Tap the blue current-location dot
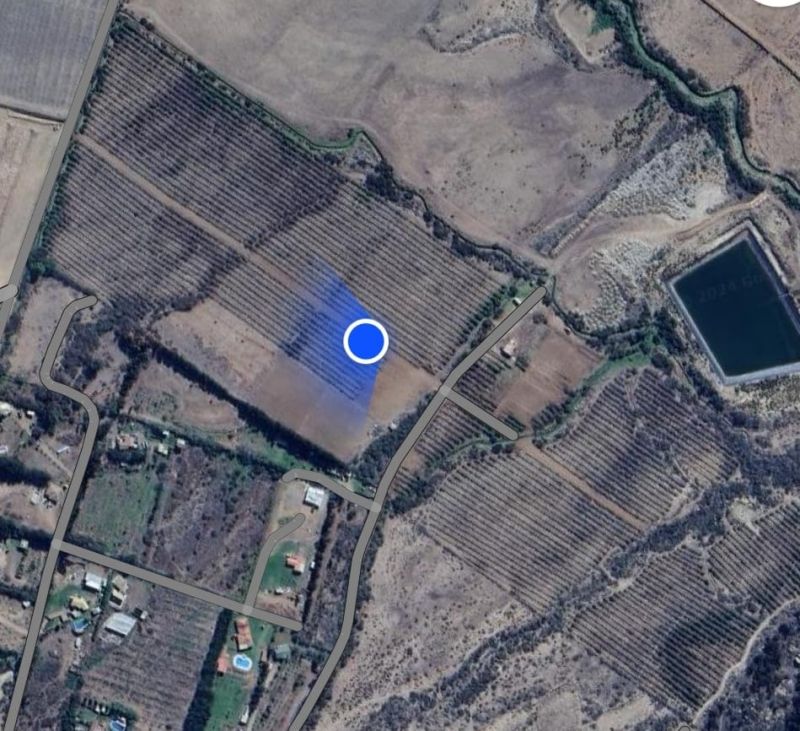The image size is (800, 731). point(366,341)
